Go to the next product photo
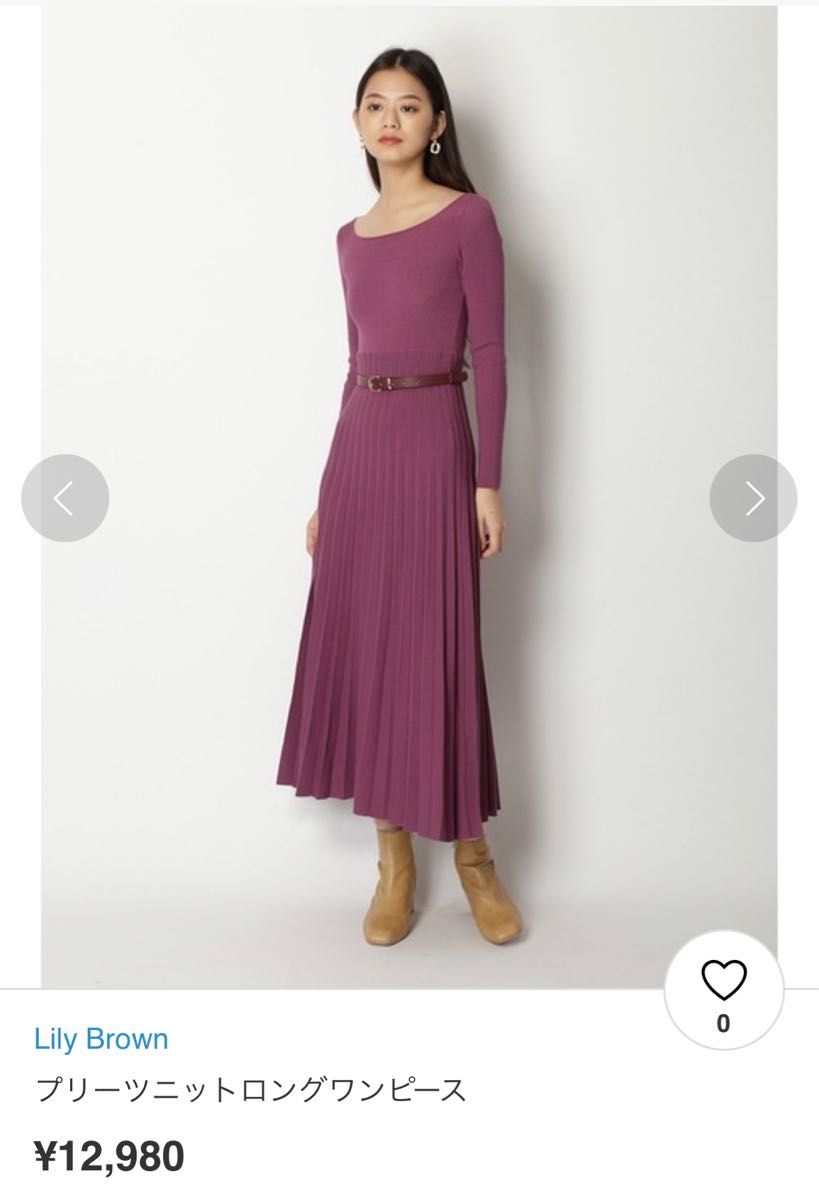Image resolution: width=819 pixels, height=1200 pixels. tap(753, 498)
